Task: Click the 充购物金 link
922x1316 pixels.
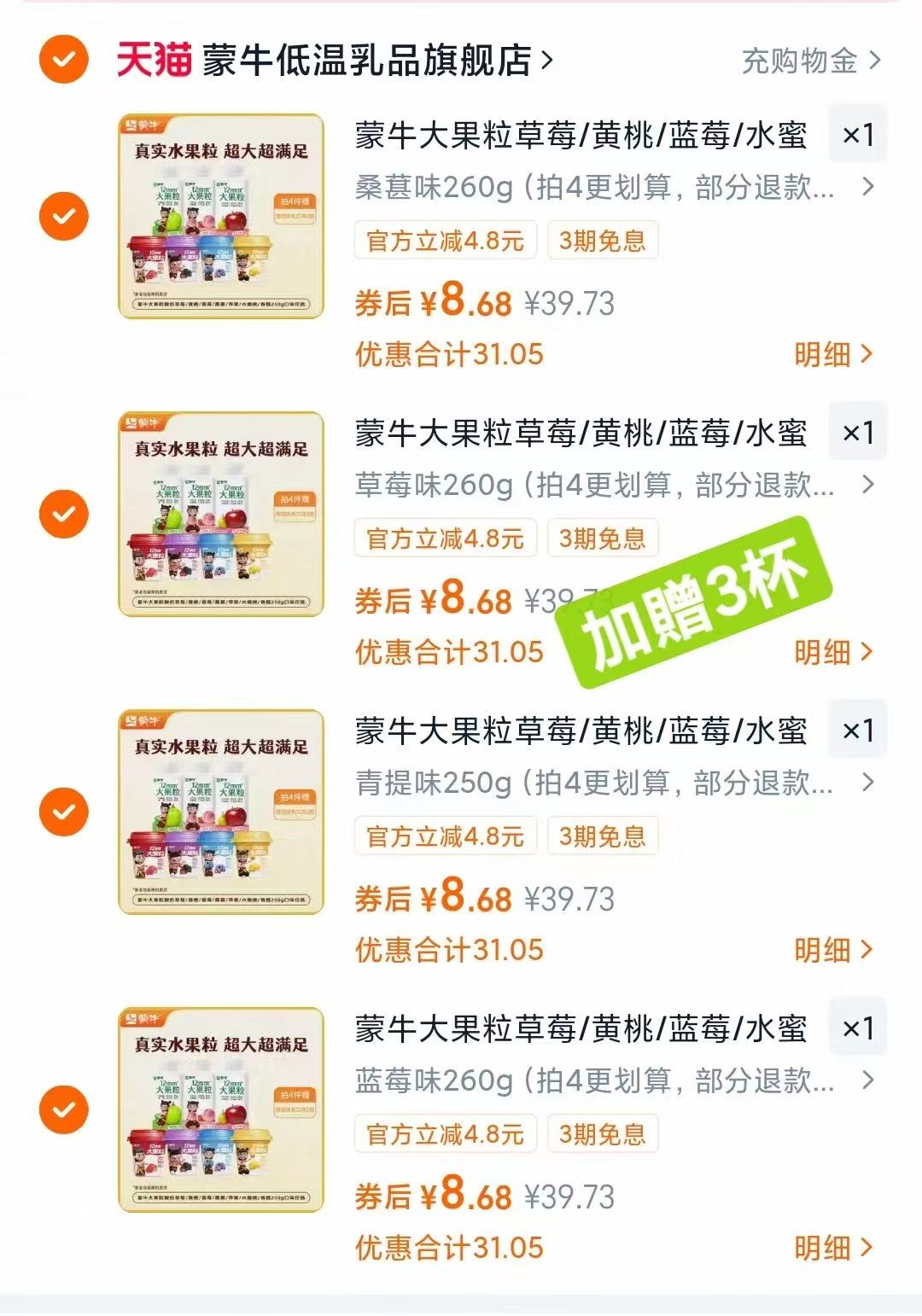Action: point(802,60)
